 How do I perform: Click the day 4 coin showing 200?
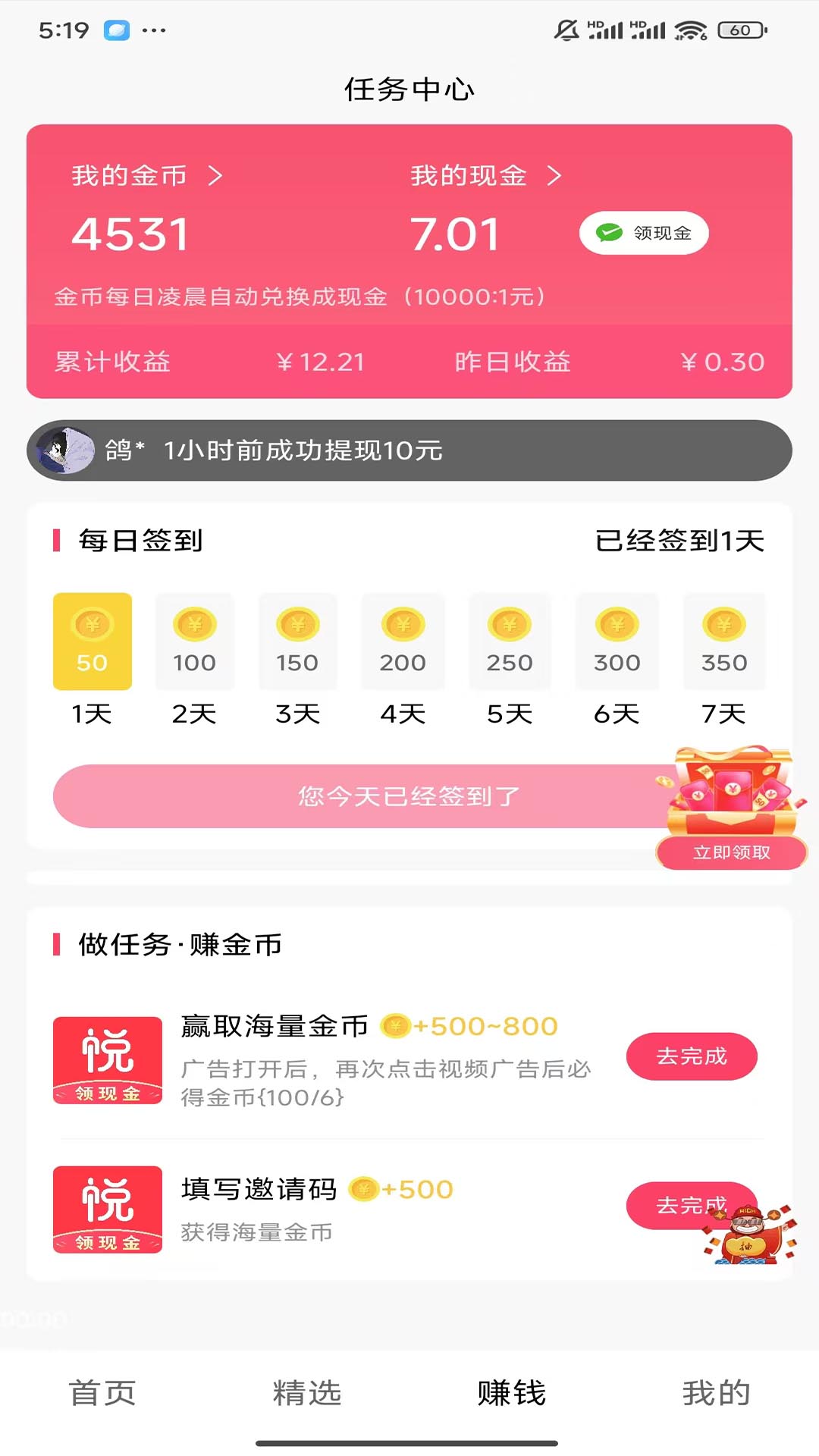[403, 641]
